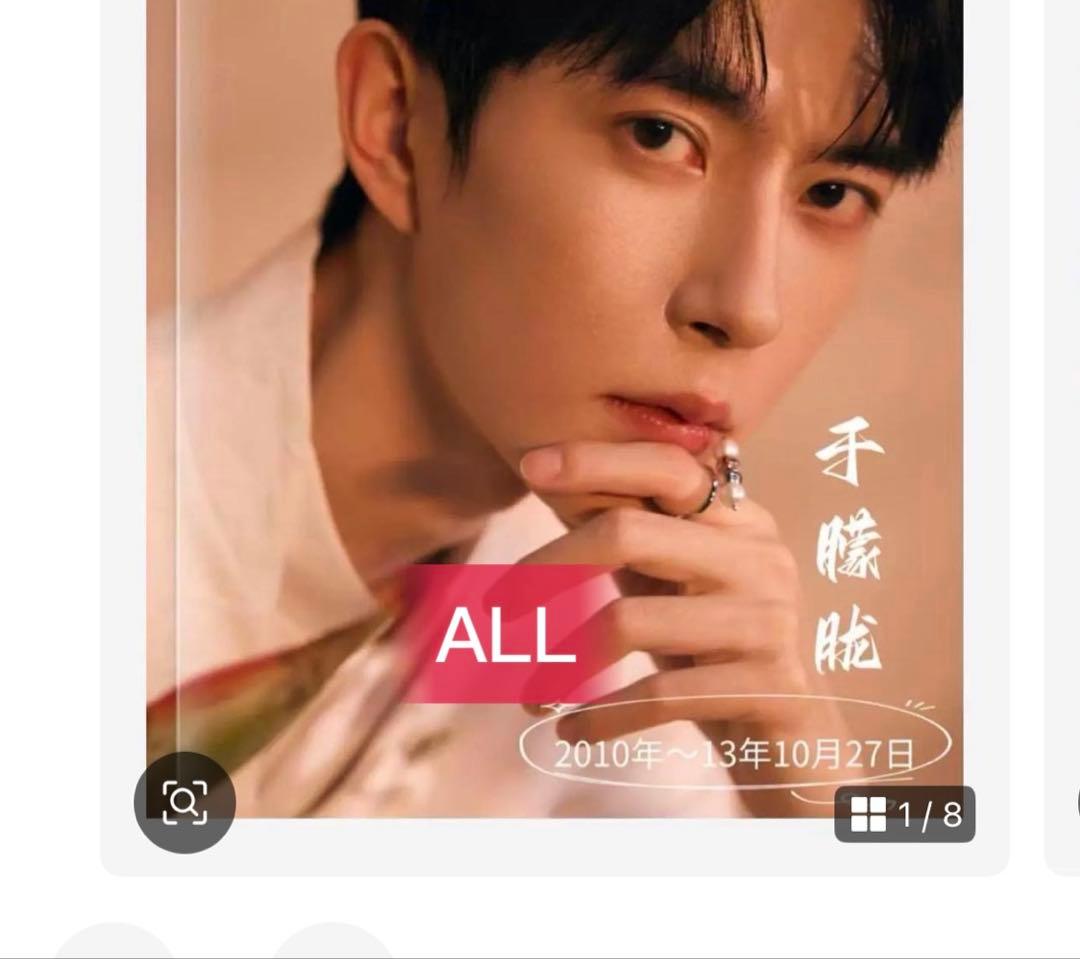Open the 1/8 photo grid overview
Viewport: 1080px width, 959px height.
tap(905, 815)
